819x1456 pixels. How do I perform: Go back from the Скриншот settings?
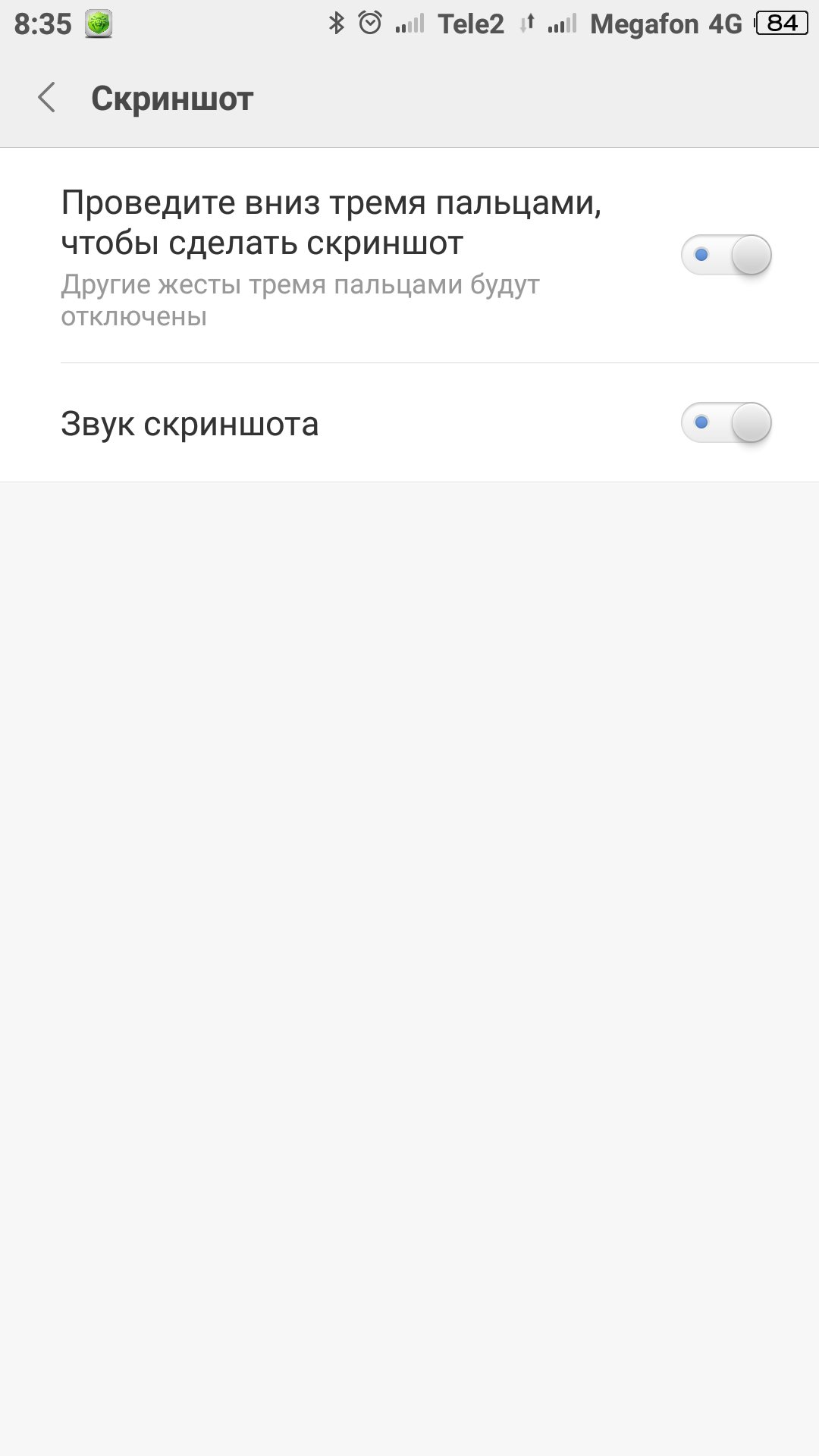tap(47, 98)
